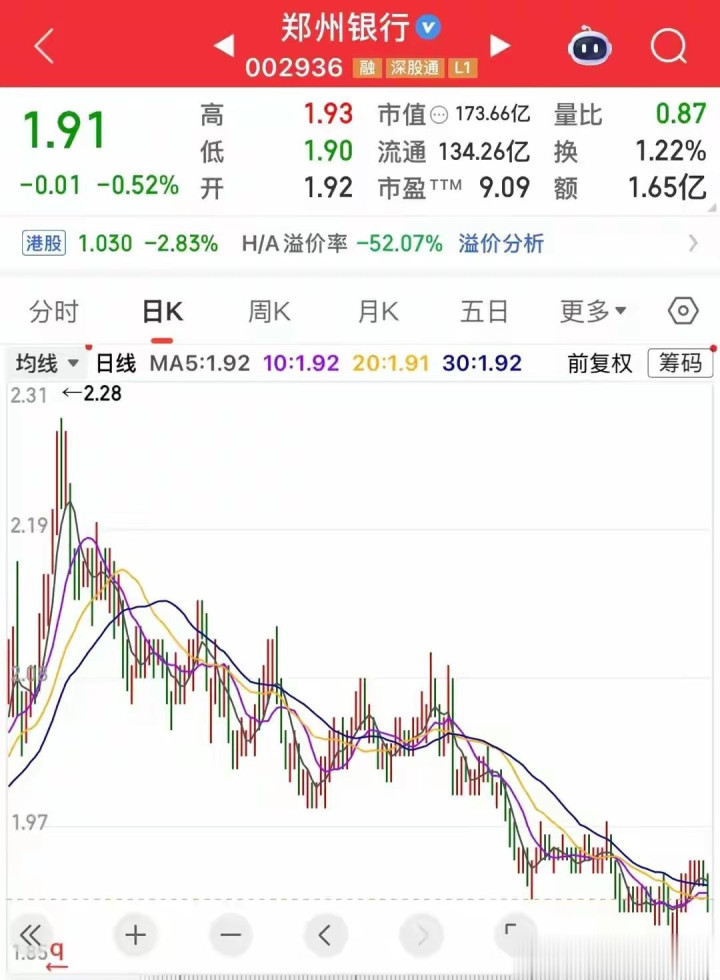The width and height of the screenshot is (720, 980).
Task: Switch to the 分时 chart tab
Action: pos(54,312)
